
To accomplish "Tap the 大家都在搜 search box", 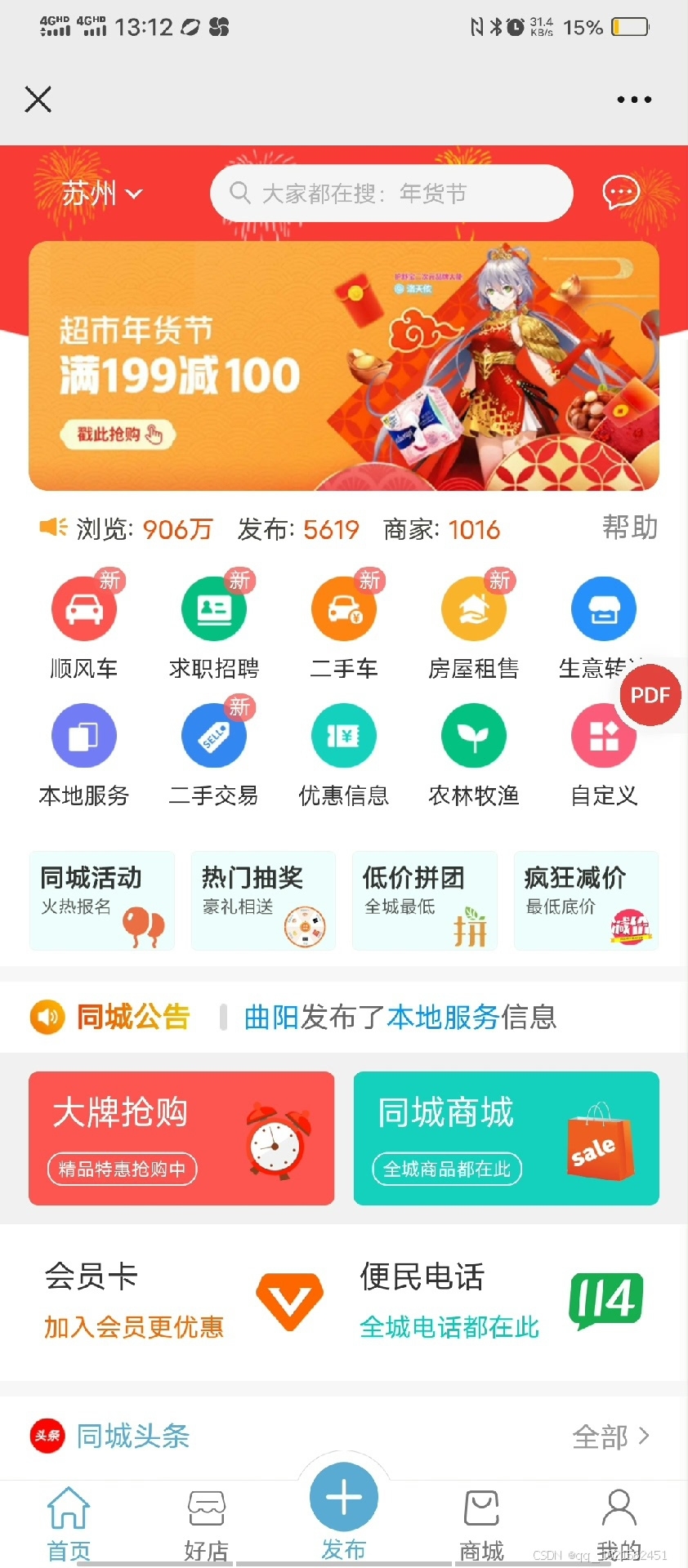I will coord(391,194).
